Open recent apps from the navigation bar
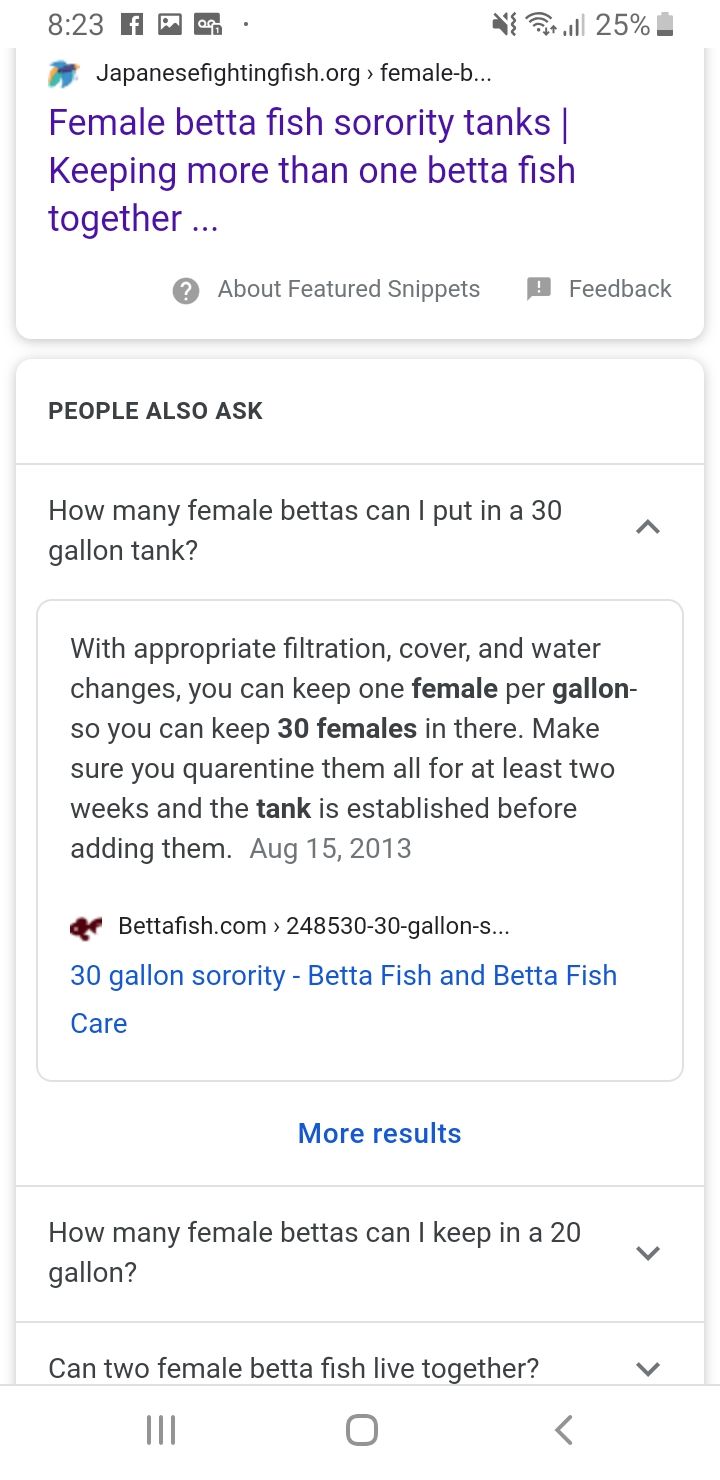Viewport: 720px width, 1480px height. click(161, 1431)
